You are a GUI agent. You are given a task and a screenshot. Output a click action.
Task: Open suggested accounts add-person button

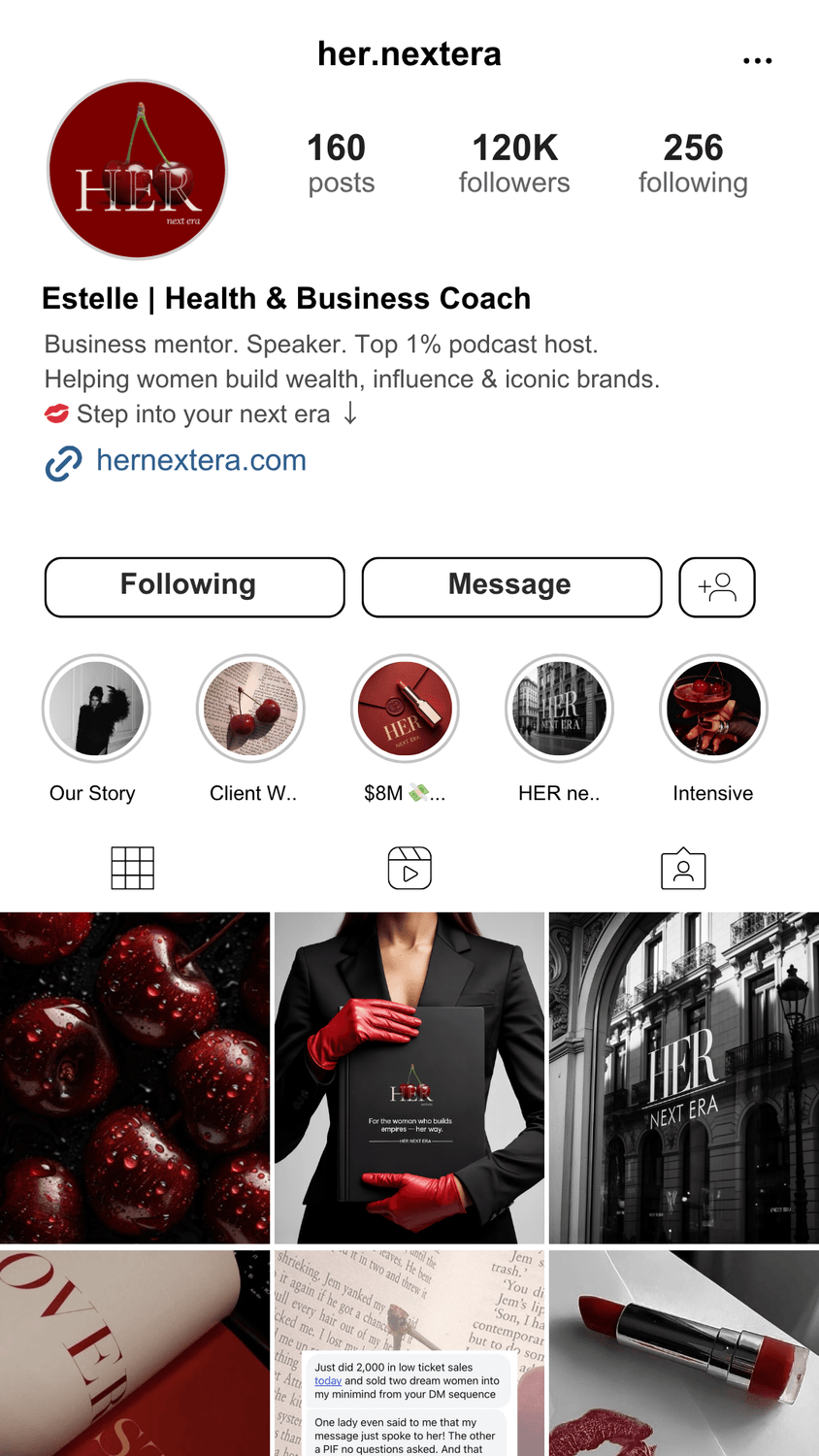click(x=716, y=586)
